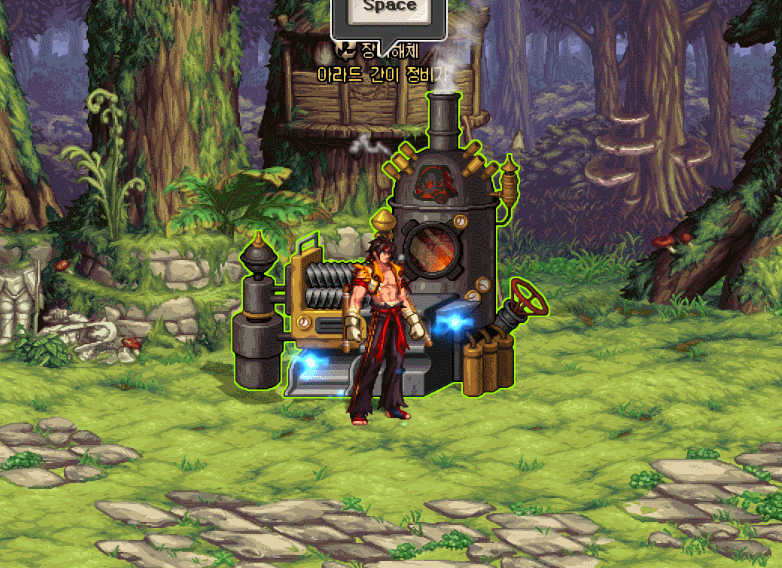Tap the Space key prompt
The width and height of the screenshot is (782, 568).
389,8
